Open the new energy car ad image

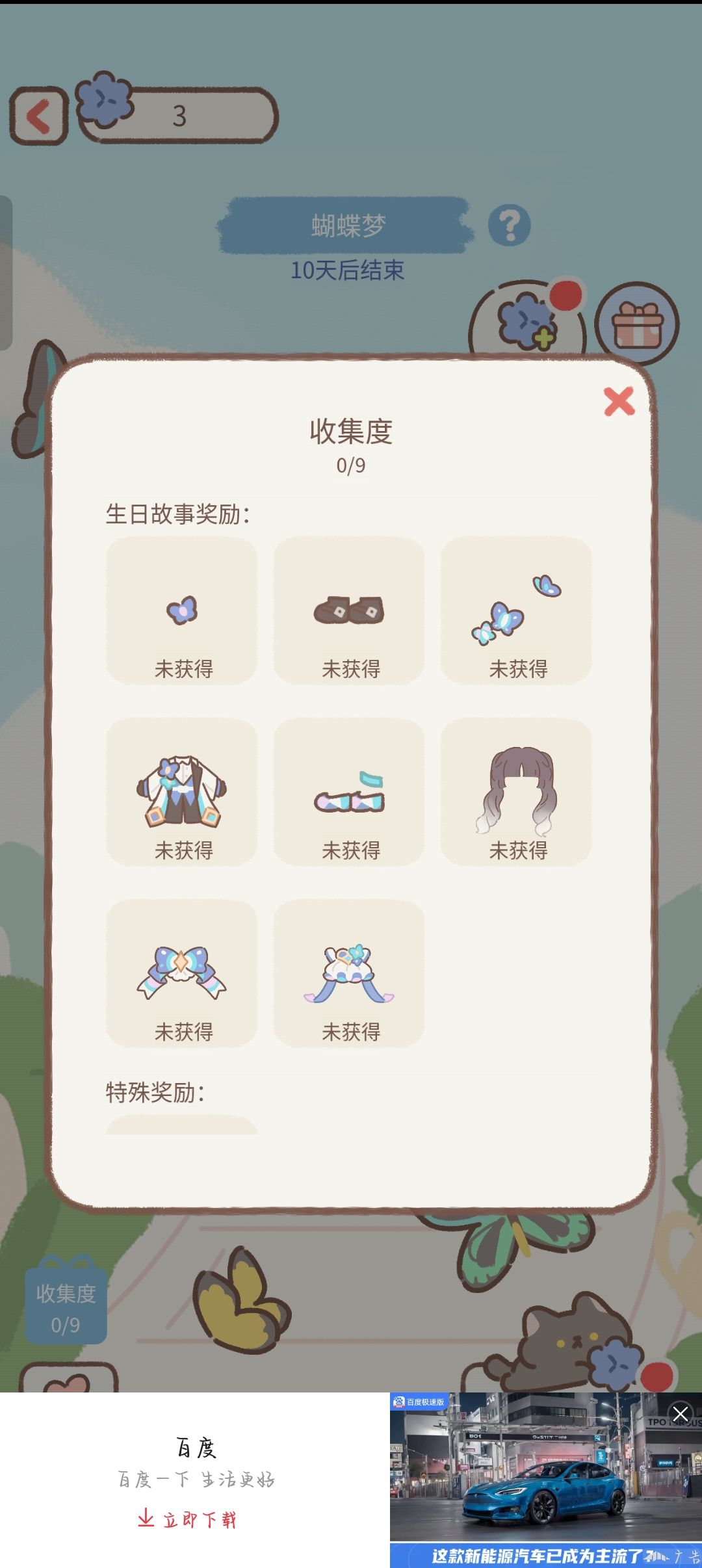tap(546, 1480)
